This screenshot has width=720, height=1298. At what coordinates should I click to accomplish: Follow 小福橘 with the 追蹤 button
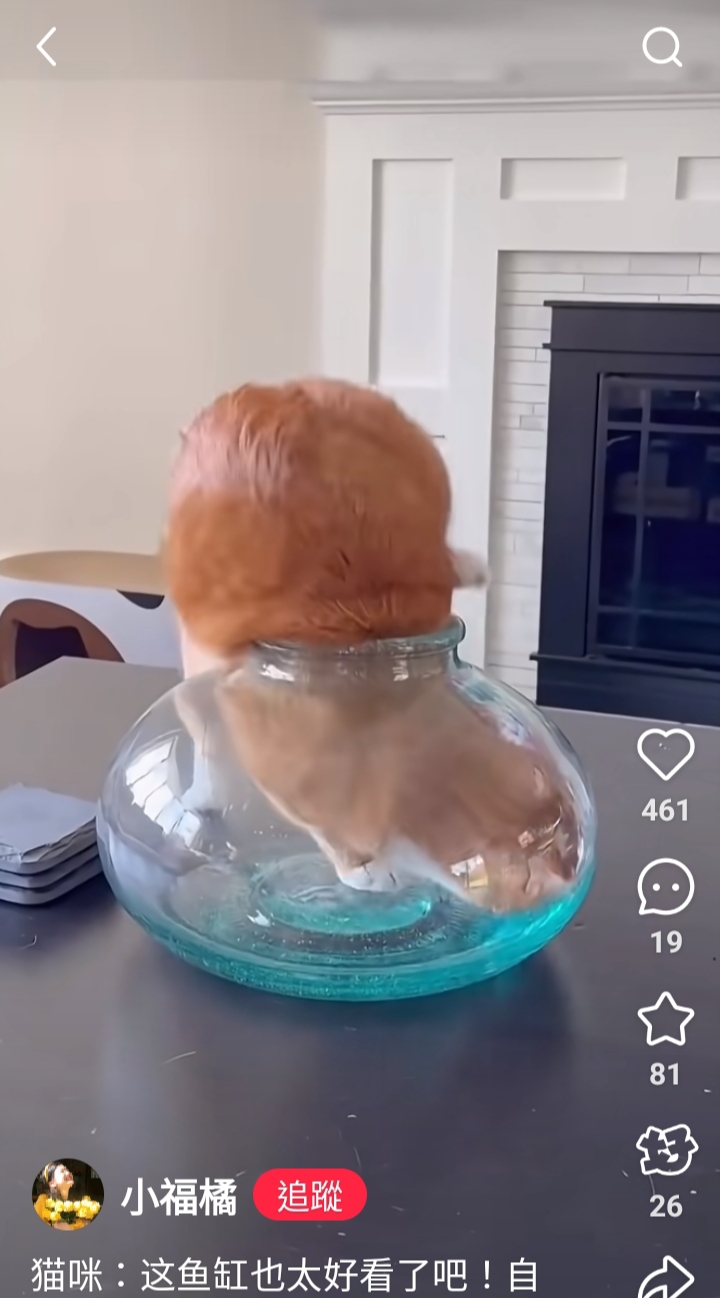tap(310, 1195)
